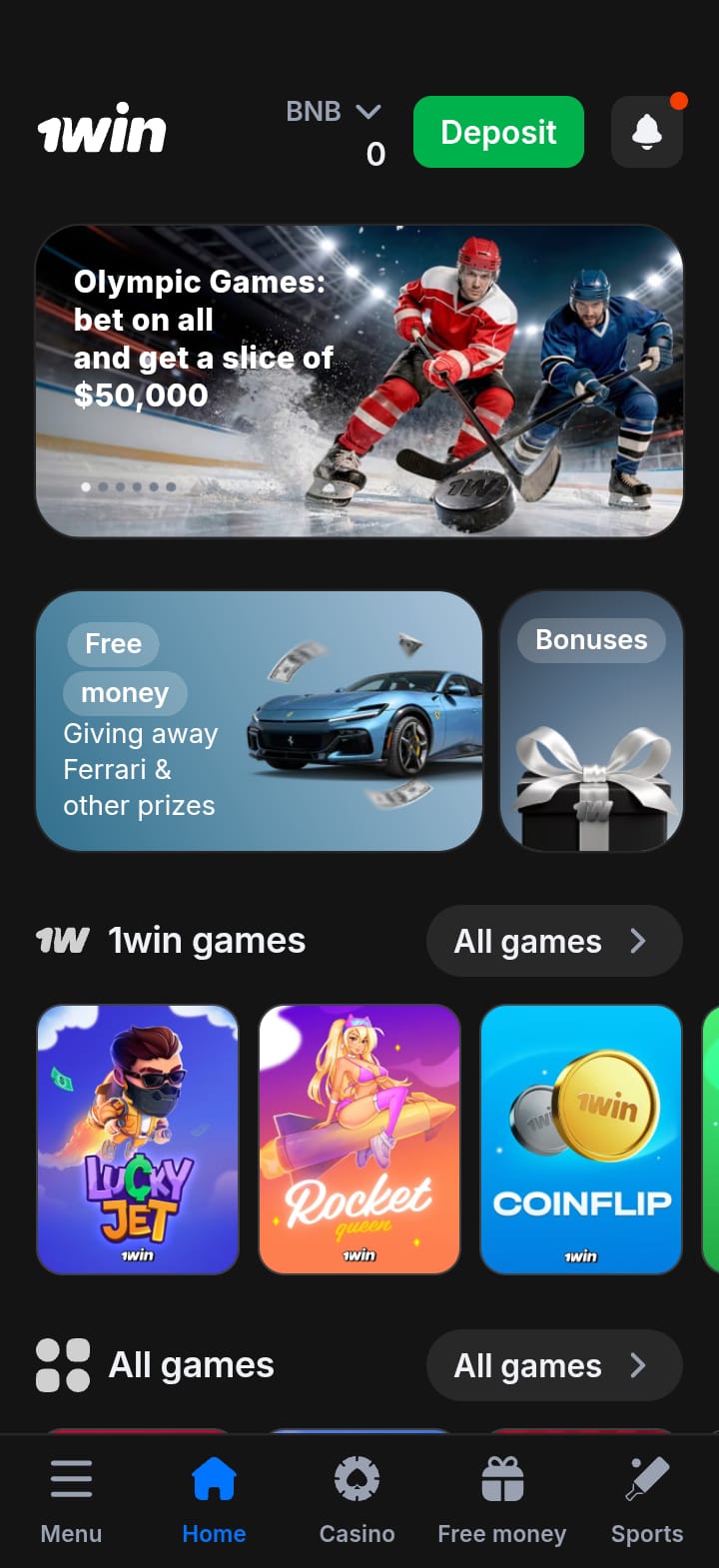Tap the 1win logo
Viewport: 719px width, 1568px height.
[102, 131]
